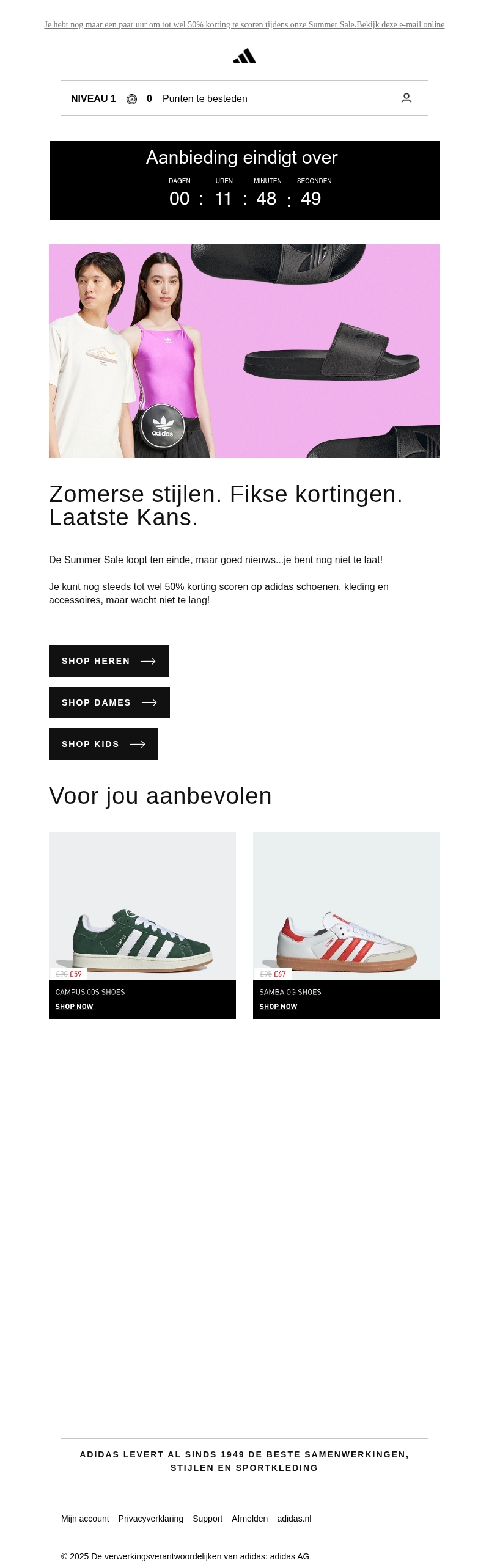The width and height of the screenshot is (489, 1568).
Task: Open Mijn account footer link
Action: coord(85,1519)
